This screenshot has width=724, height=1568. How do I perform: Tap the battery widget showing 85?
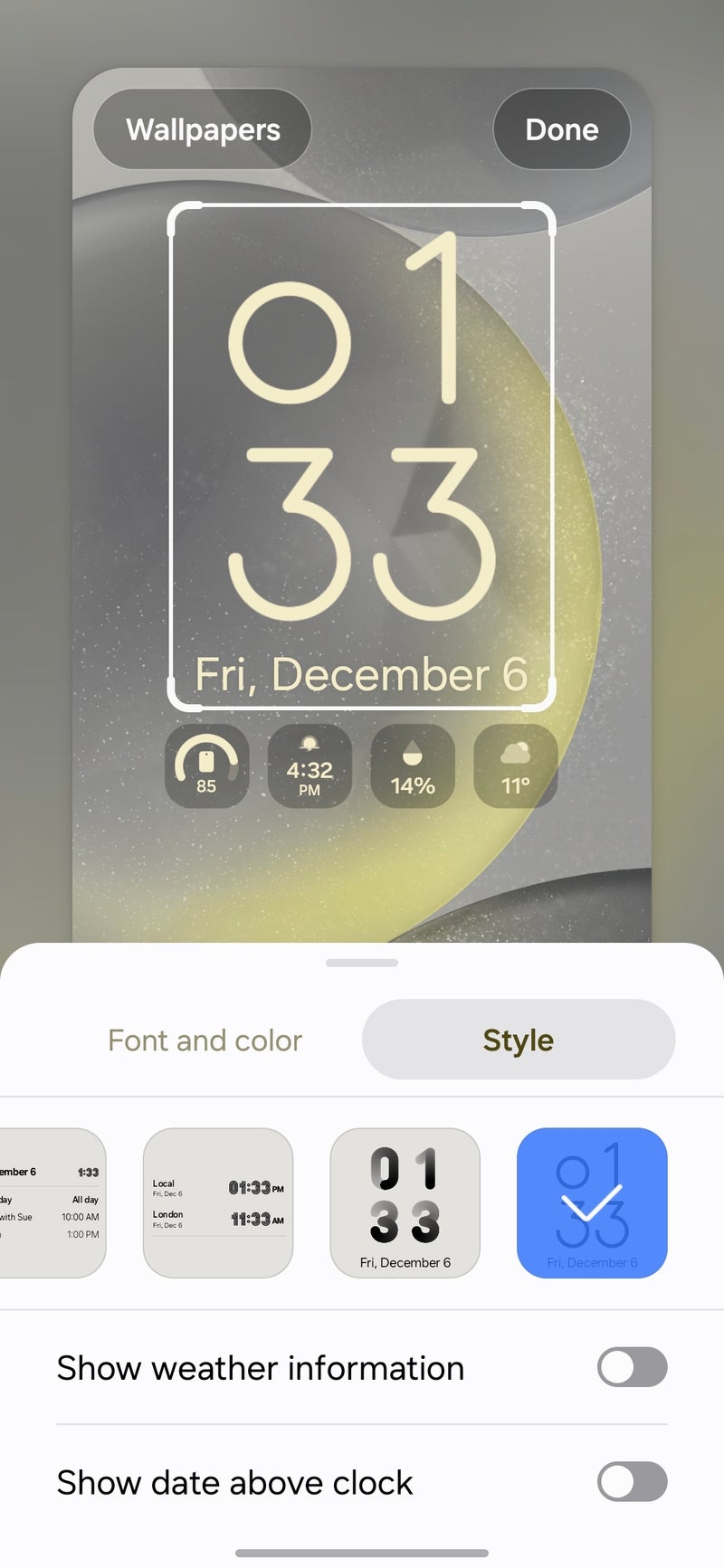(x=206, y=766)
